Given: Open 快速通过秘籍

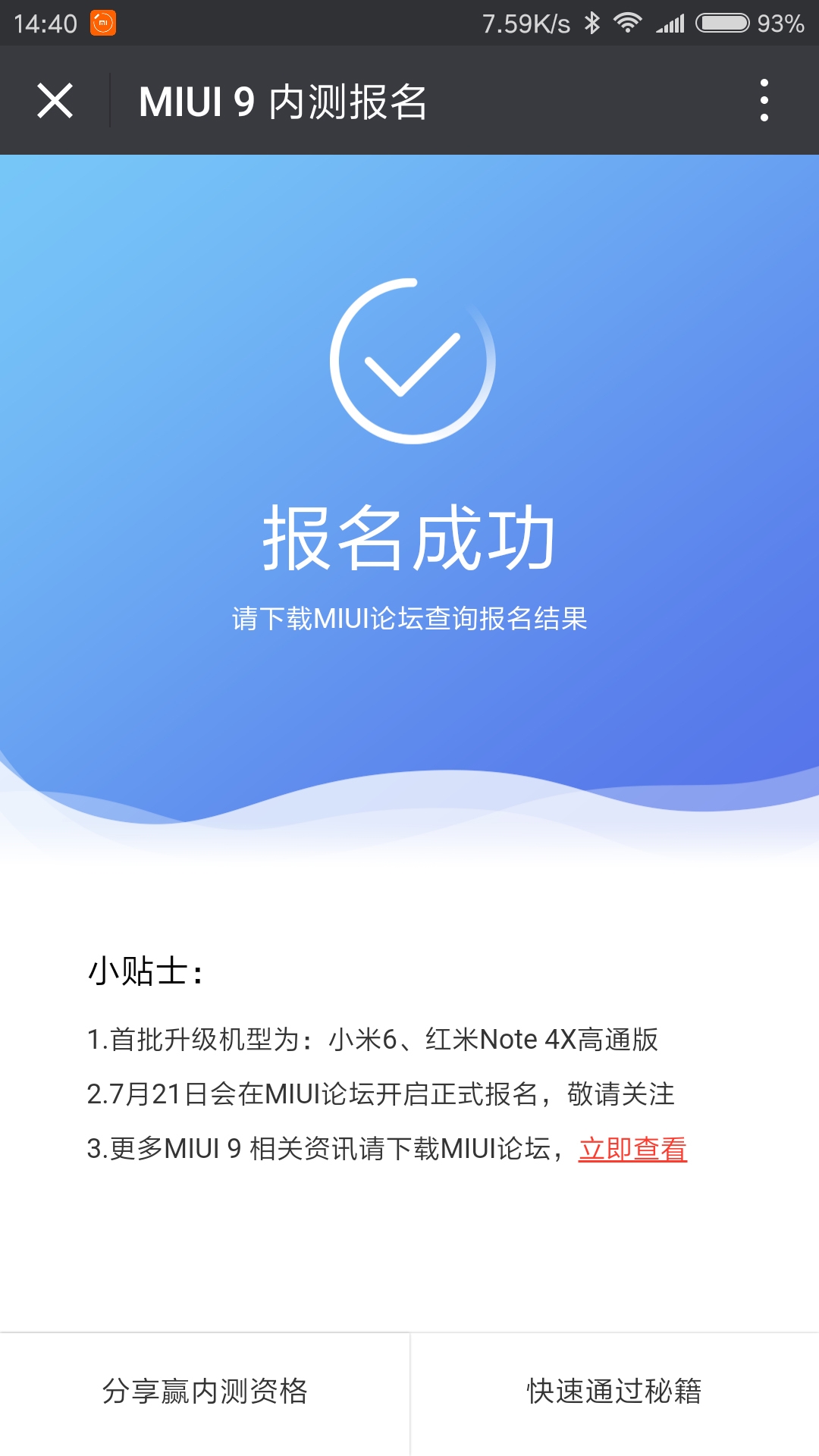Looking at the screenshot, I should [614, 1392].
